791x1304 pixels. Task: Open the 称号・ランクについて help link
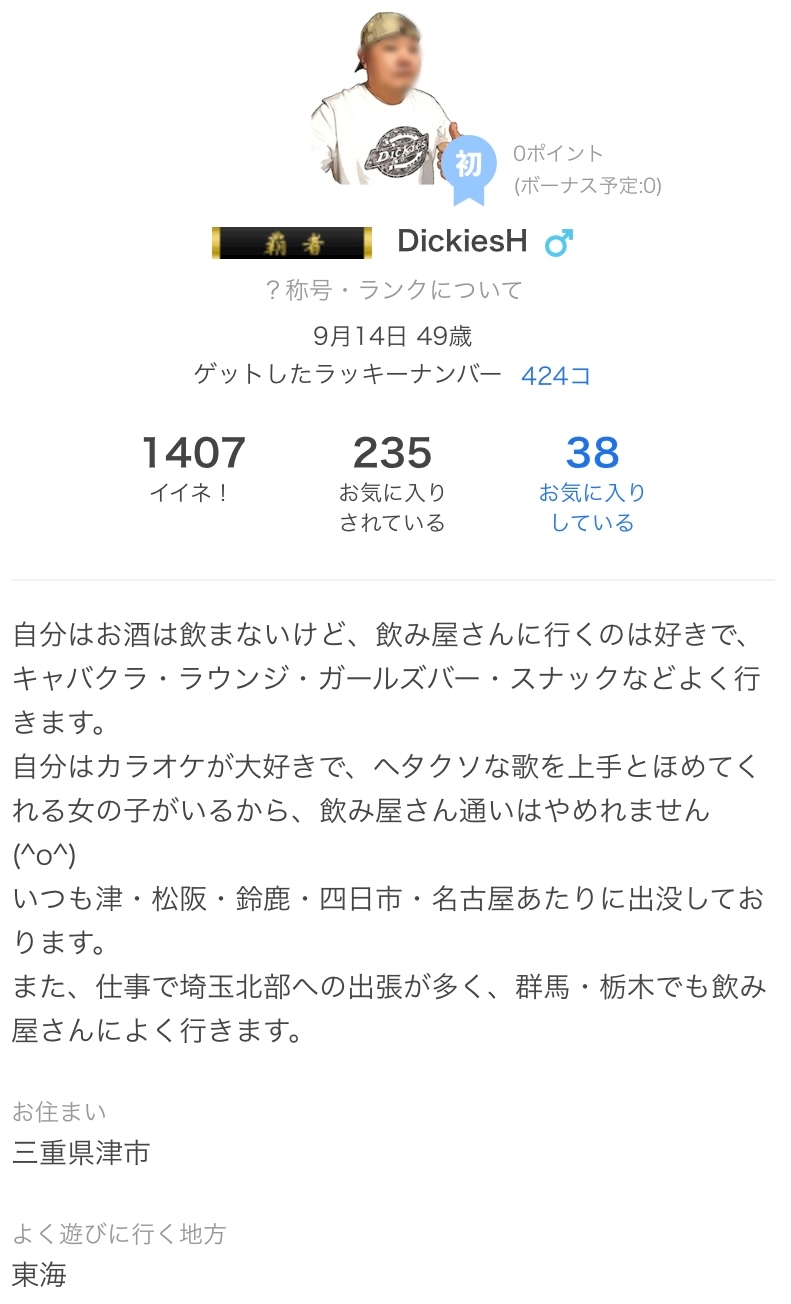[x=393, y=291]
